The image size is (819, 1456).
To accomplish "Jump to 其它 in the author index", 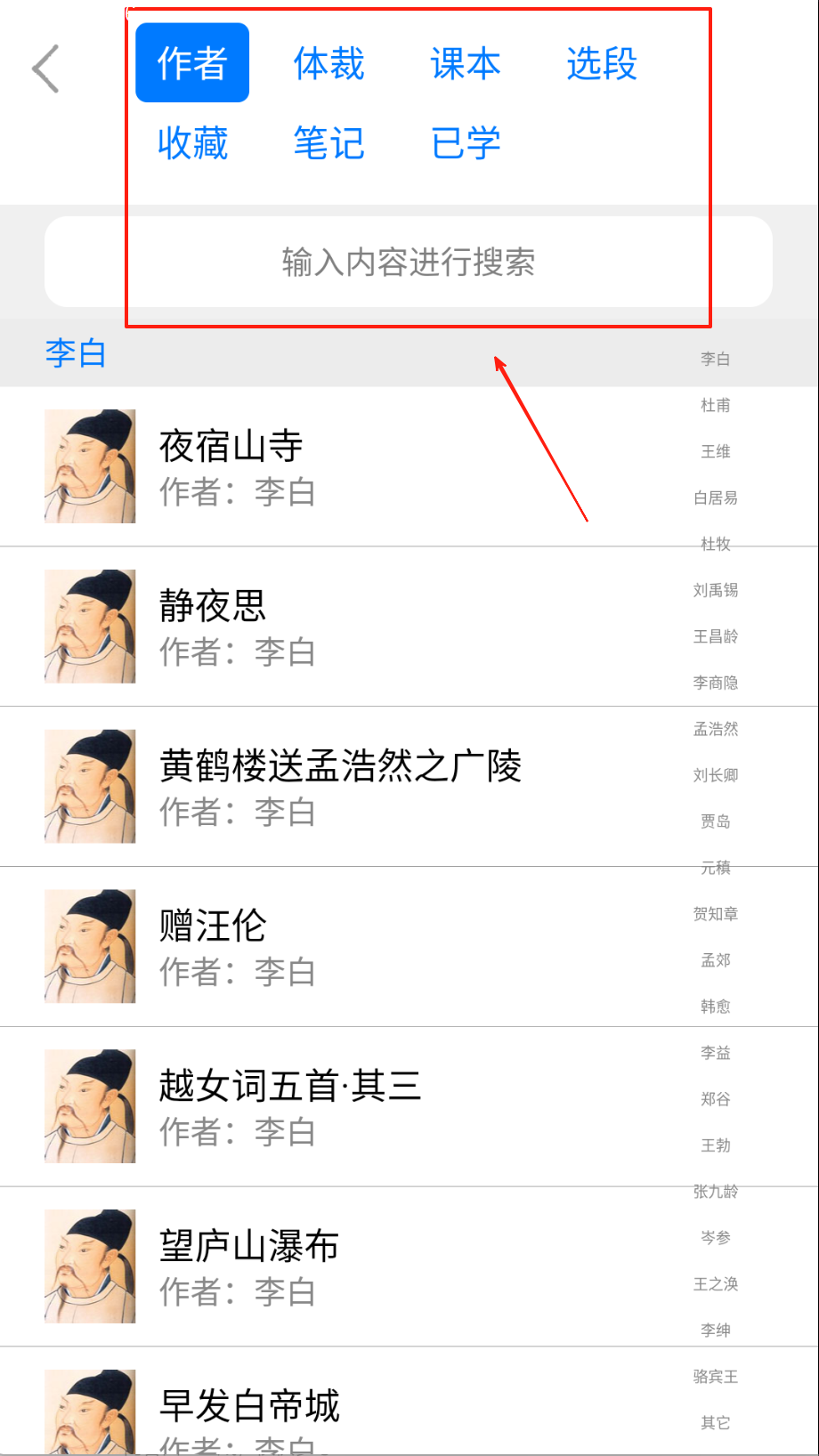I will pos(715,1422).
